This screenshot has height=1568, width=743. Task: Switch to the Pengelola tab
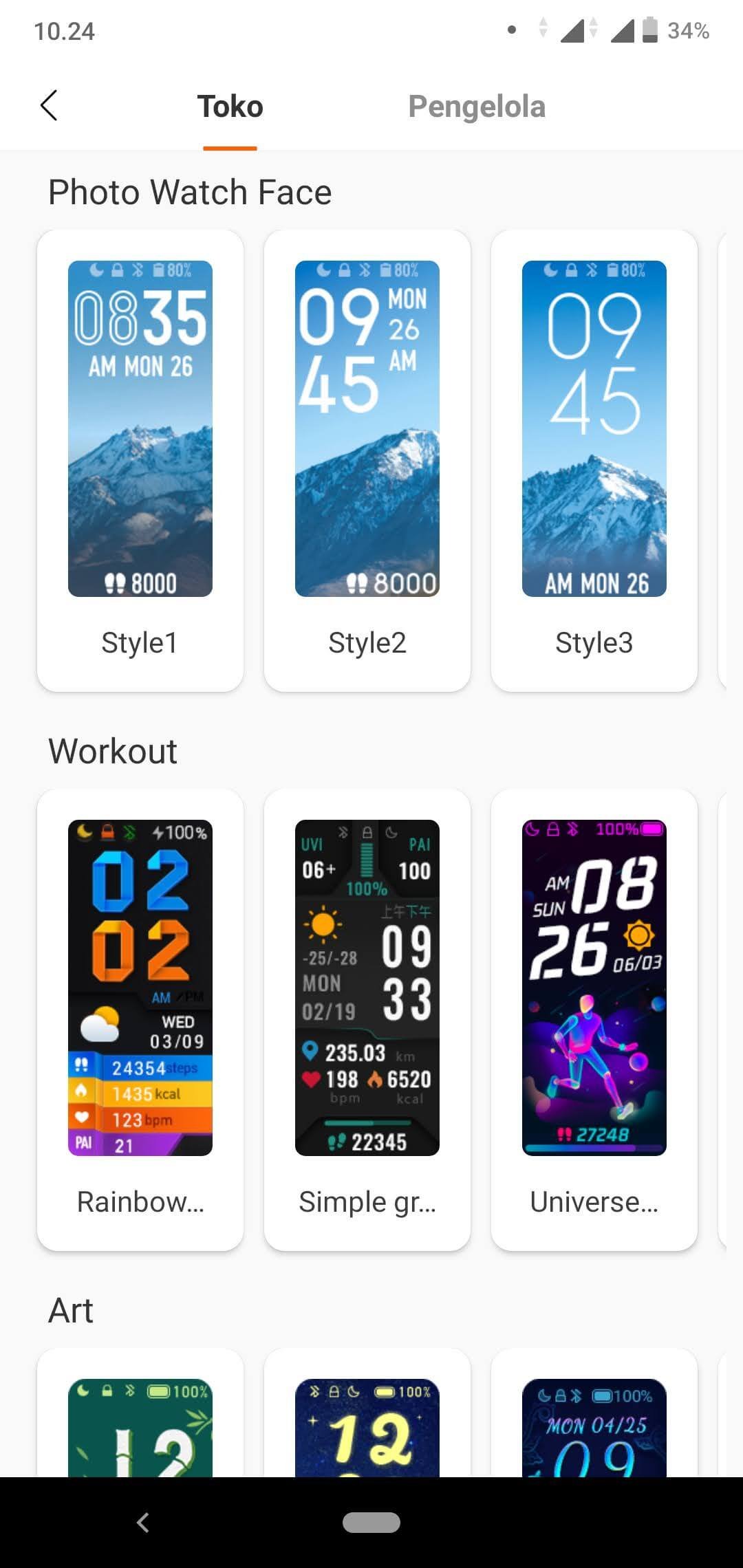click(476, 107)
